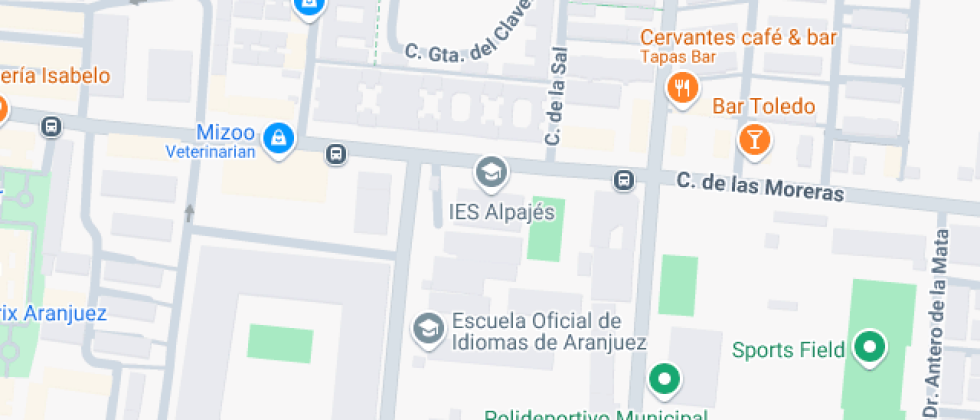Screen dimensions: 980x420
Task: Tap the Cervantes café & bar marker
Action: click(683, 87)
